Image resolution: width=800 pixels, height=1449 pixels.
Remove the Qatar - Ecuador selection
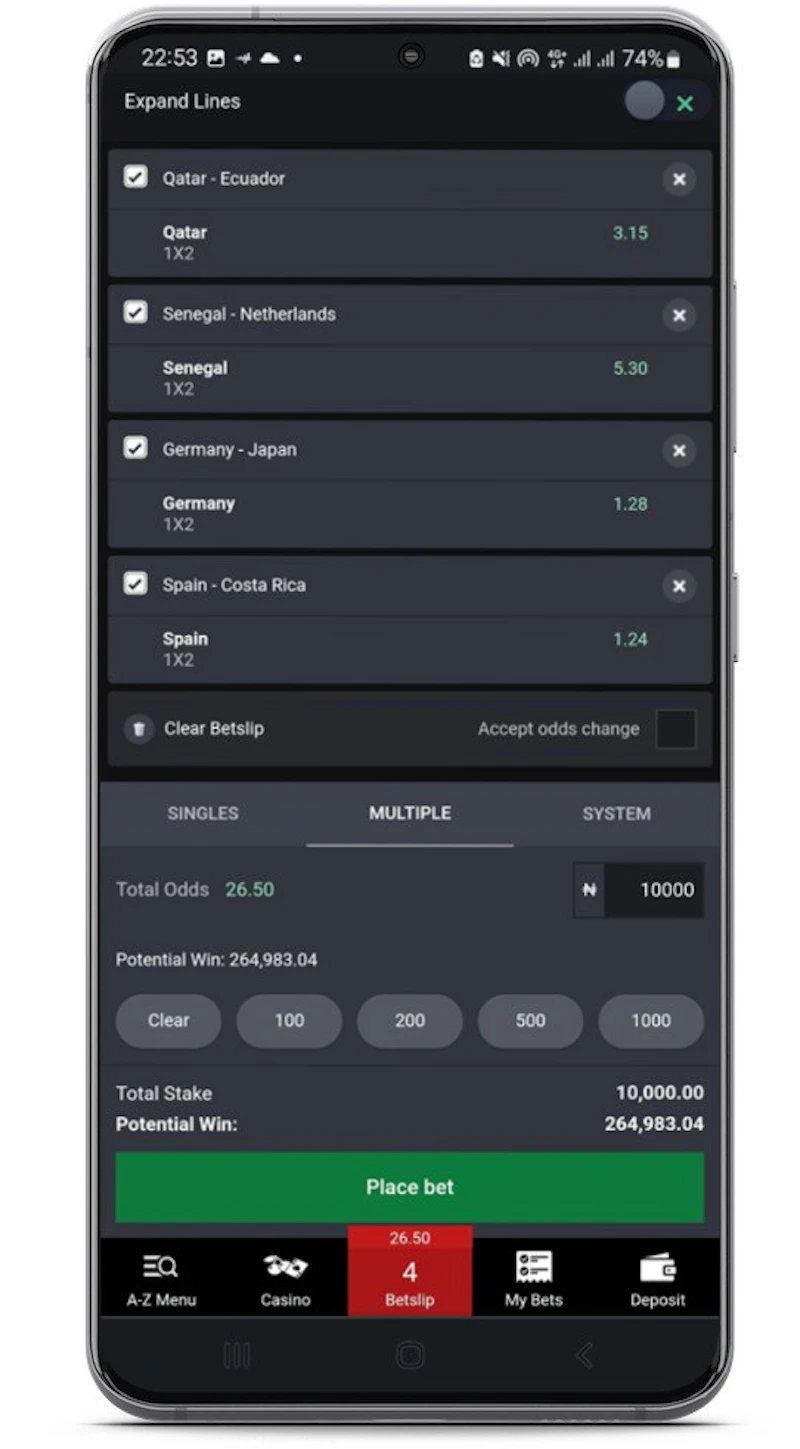tap(679, 180)
